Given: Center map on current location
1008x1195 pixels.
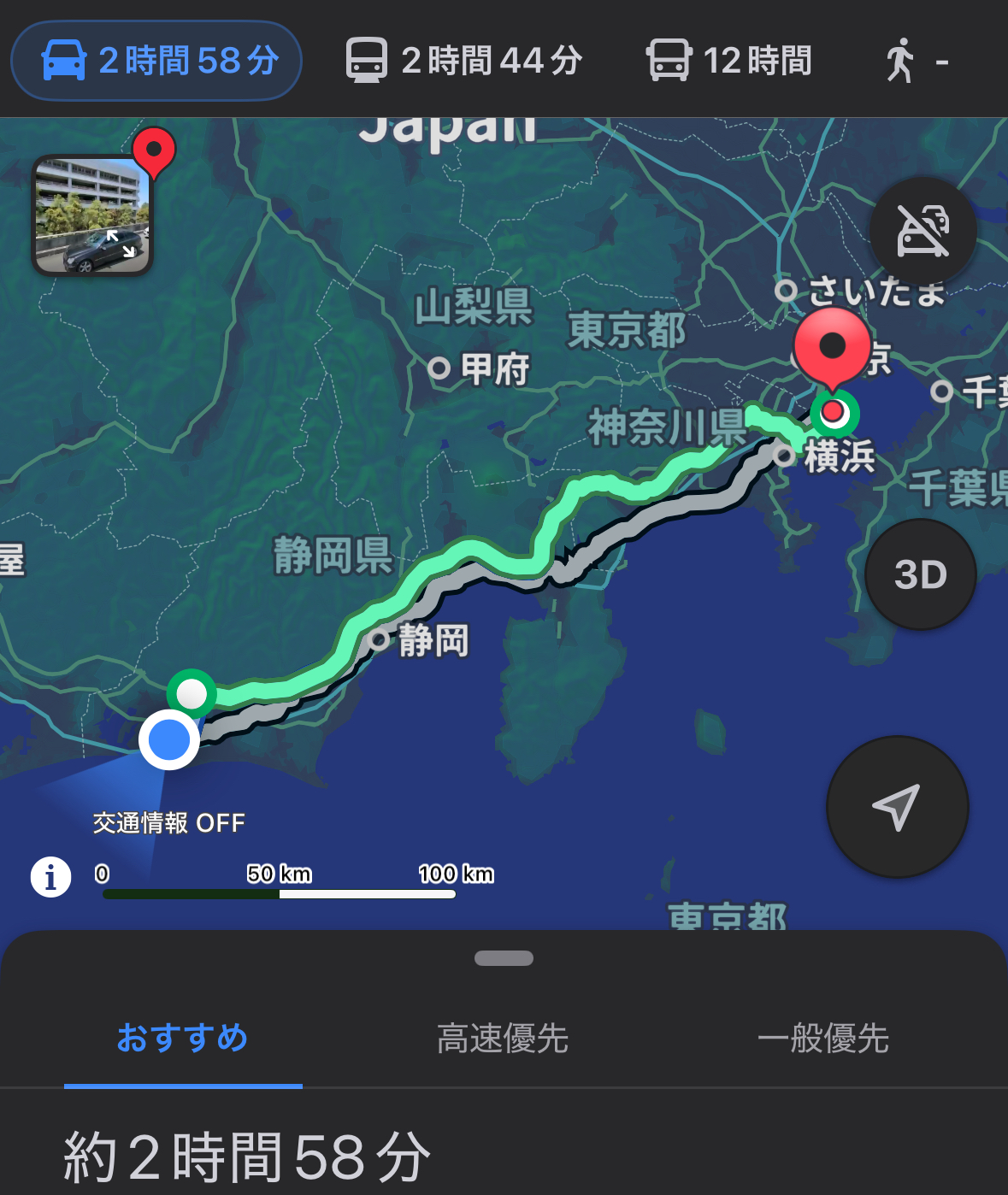Looking at the screenshot, I should click(897, 806).
